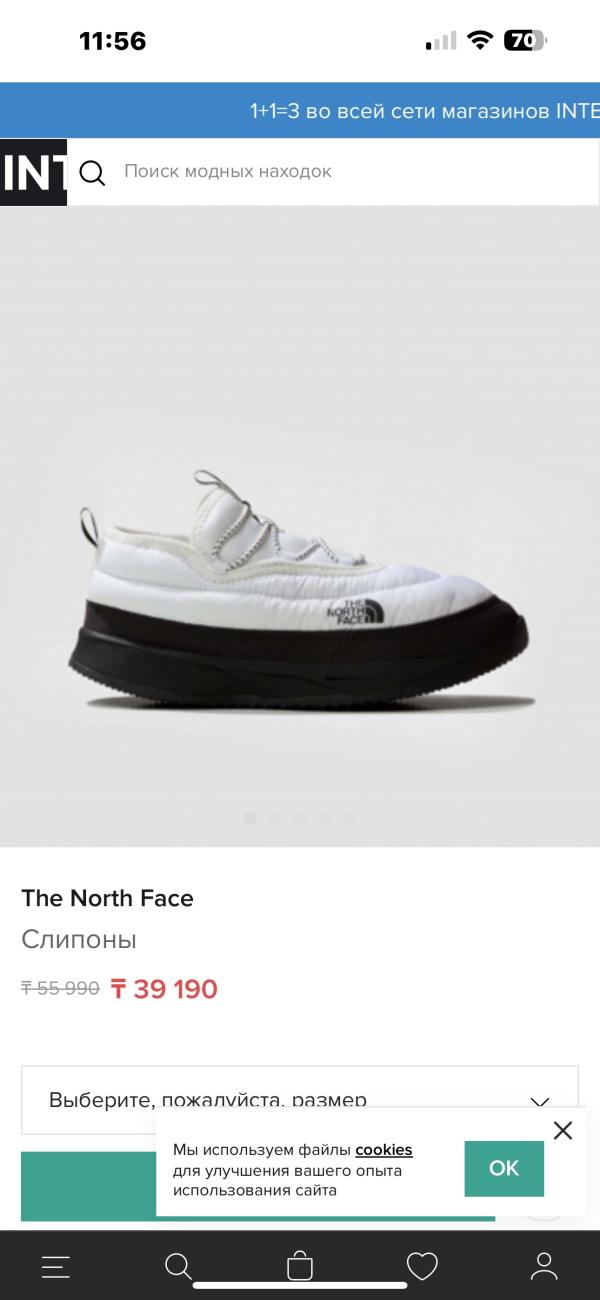
Task: Open the shopping bag
Action: [300, 1267]
